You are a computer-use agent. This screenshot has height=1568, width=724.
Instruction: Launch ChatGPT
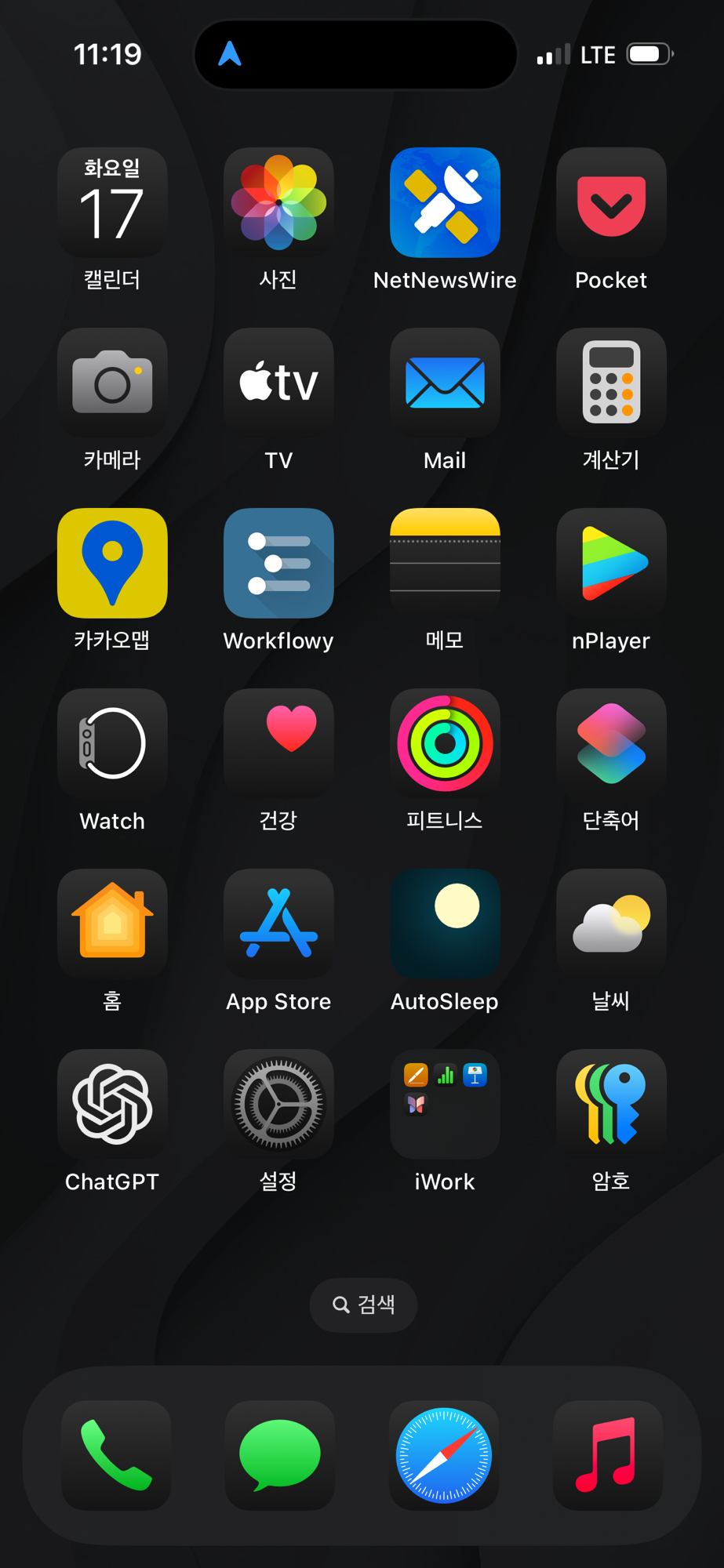112,1104
